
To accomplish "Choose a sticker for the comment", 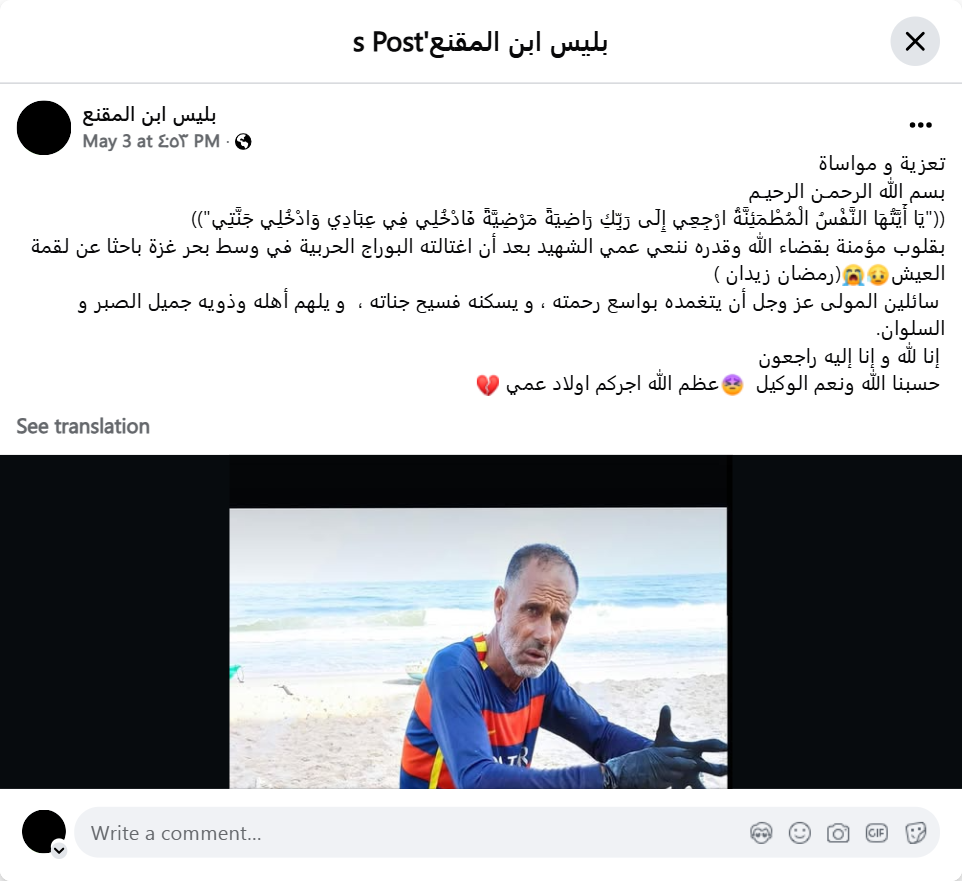I will (x=915, y=833).
